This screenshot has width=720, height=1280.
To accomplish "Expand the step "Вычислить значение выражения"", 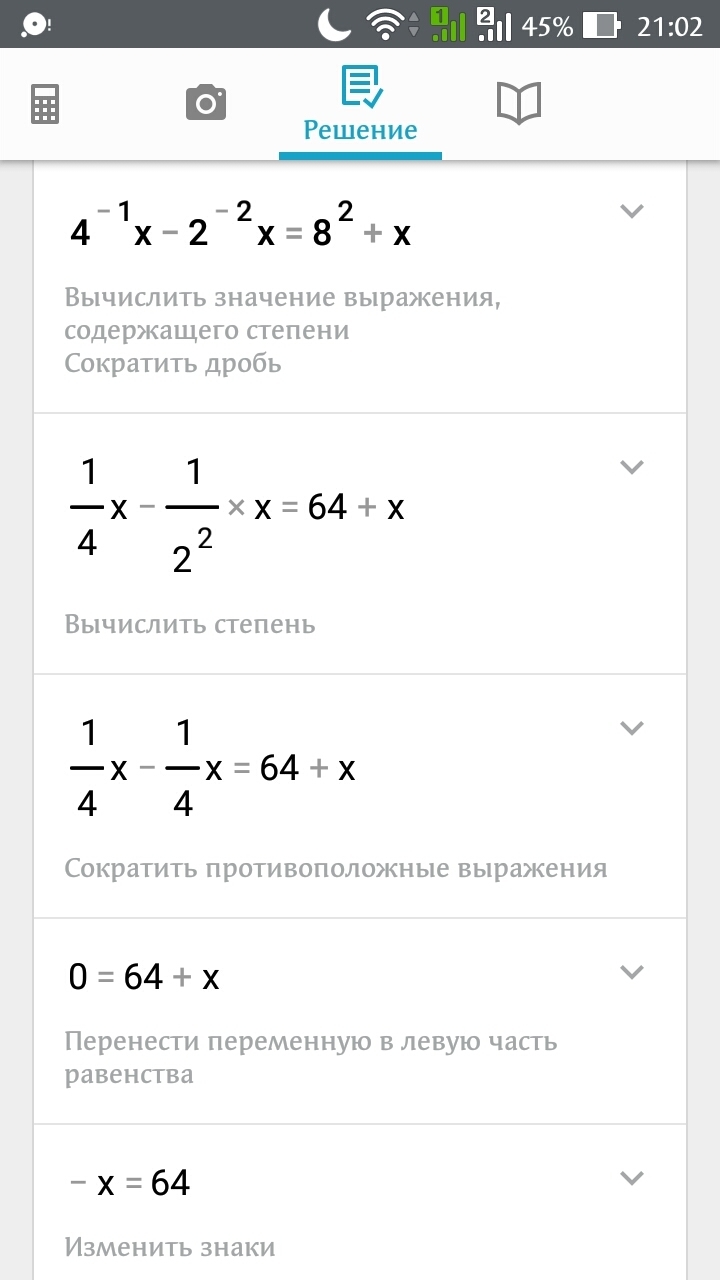I will tap(631, 211).
